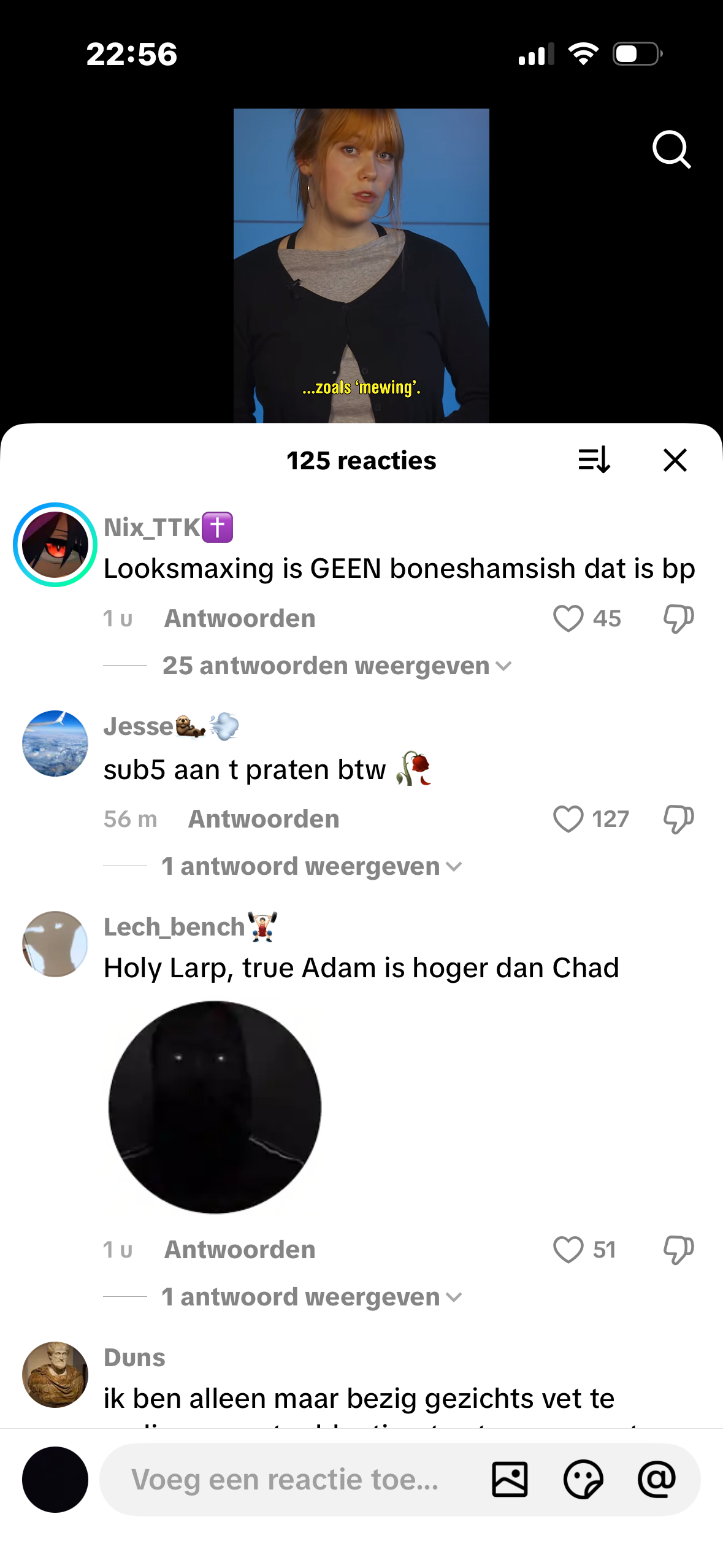Reply to Lech_bench's comment
Viewport: 723px width, 1568px height.
click(240, 1250)
